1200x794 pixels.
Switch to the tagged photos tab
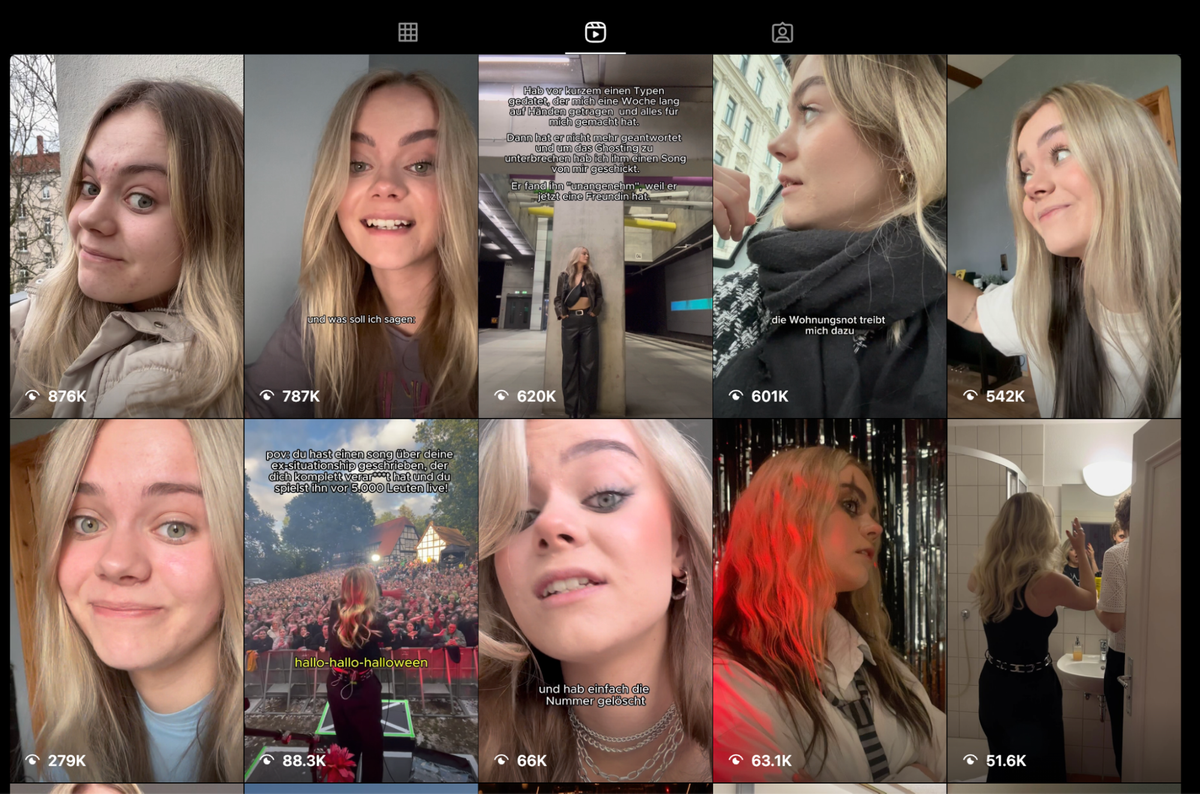coord(782,32)
